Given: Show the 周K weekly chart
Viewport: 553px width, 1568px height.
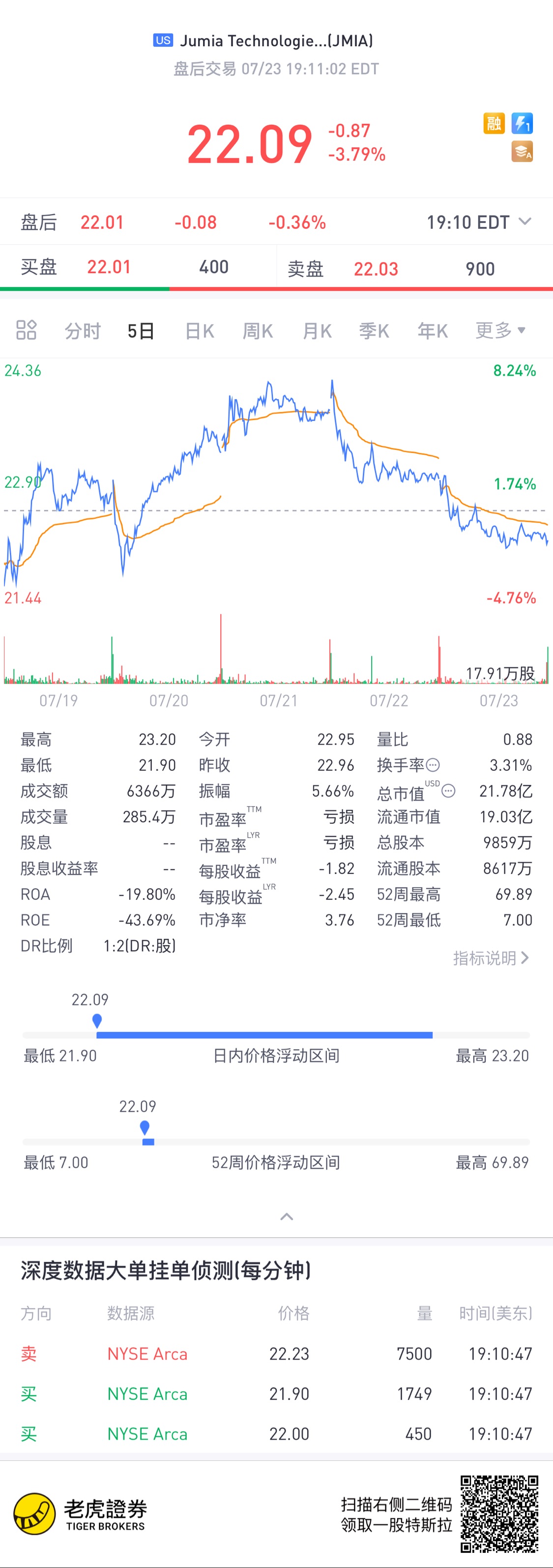Looking at the screenshot, I should [x=258, y=331].
